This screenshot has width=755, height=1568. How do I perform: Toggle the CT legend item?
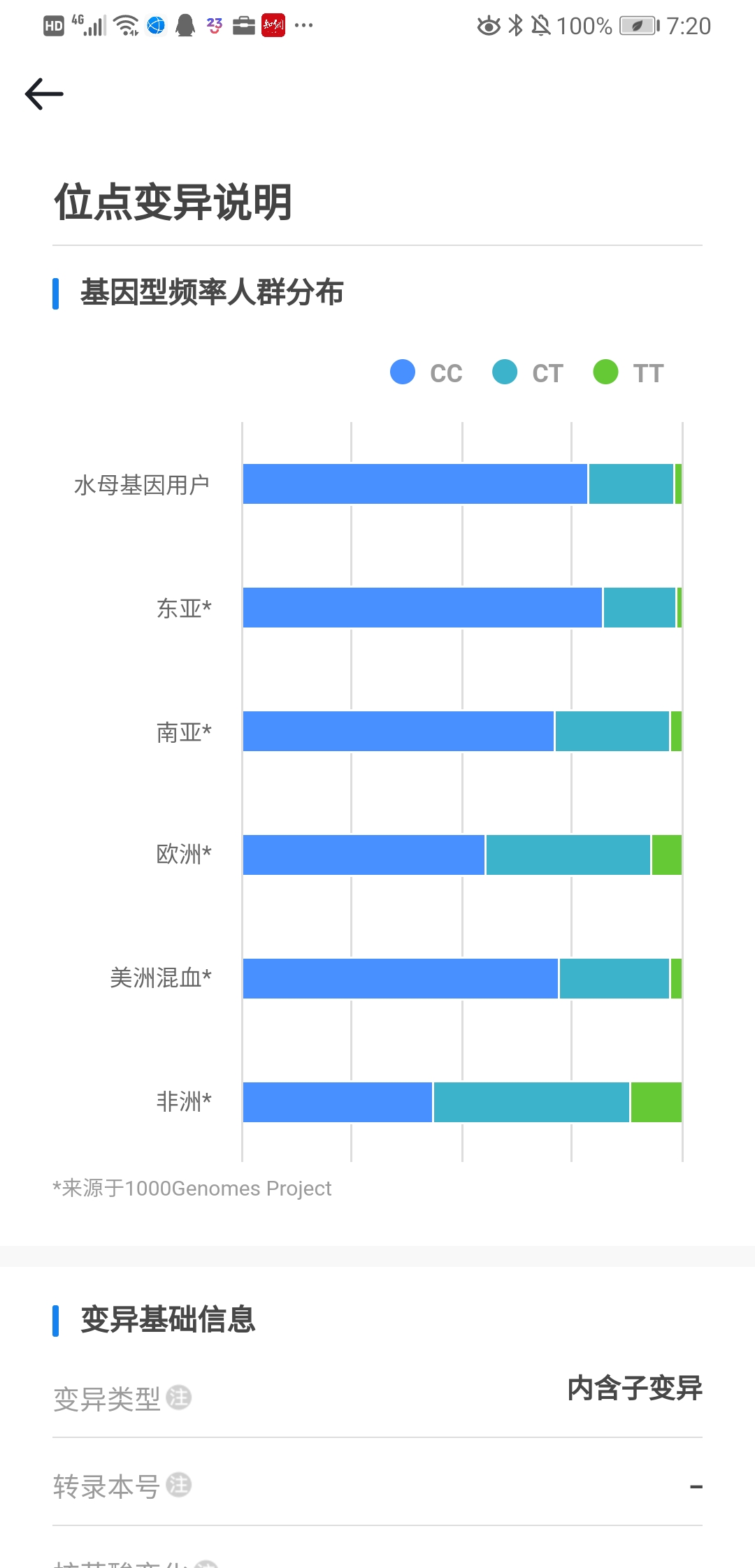tap(528, 372)
